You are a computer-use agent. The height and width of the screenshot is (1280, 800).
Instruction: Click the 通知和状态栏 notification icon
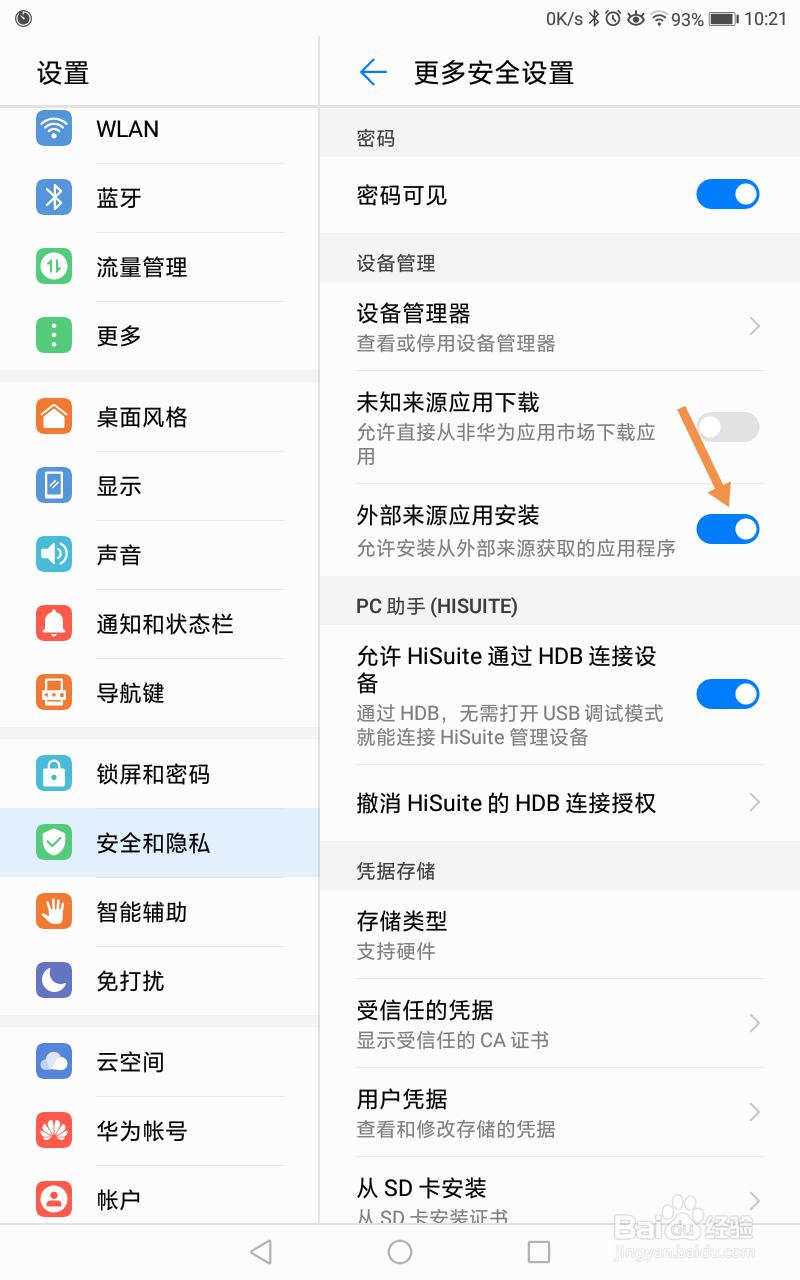click(53, 623)
